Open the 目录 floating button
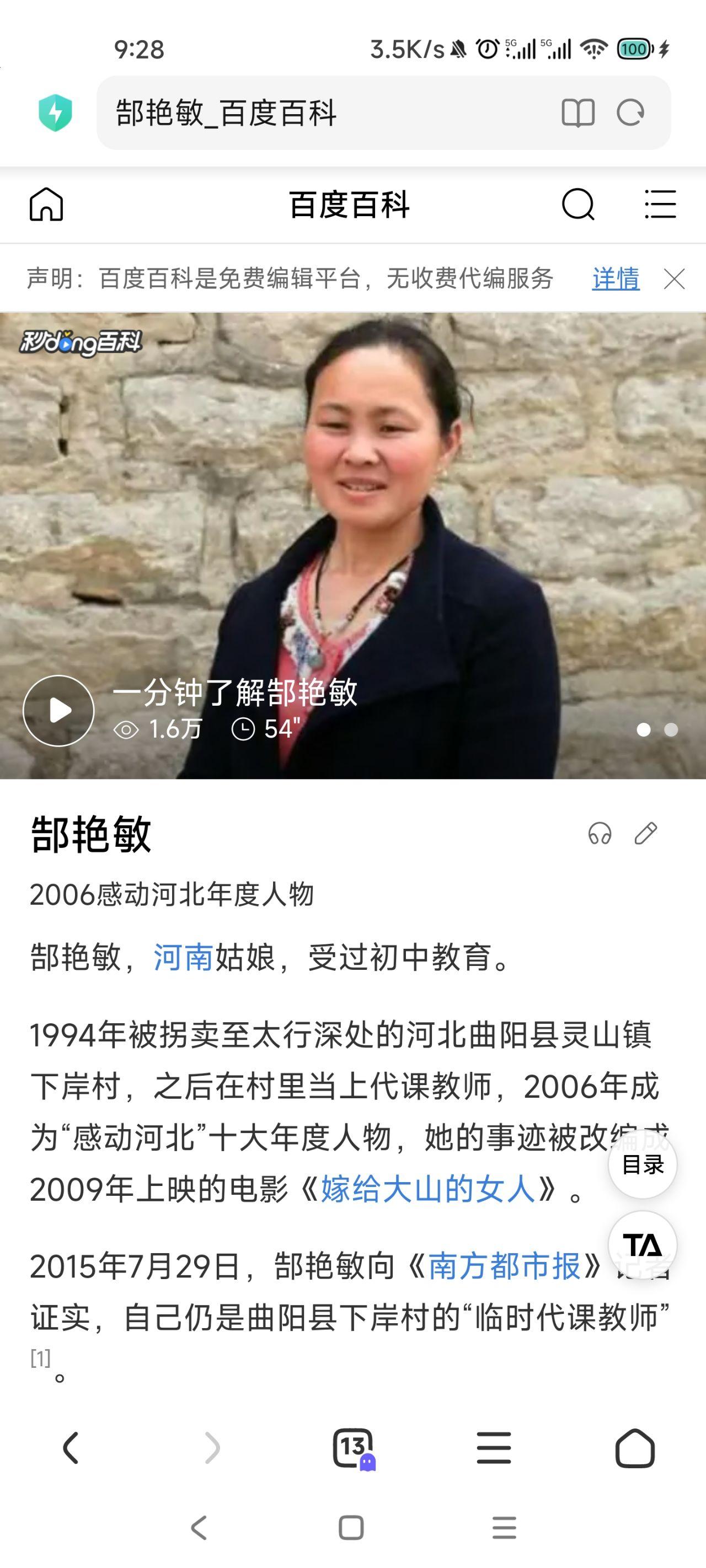The width and height of the screenshot is (706, 1568). click(x=642, y=1164)
